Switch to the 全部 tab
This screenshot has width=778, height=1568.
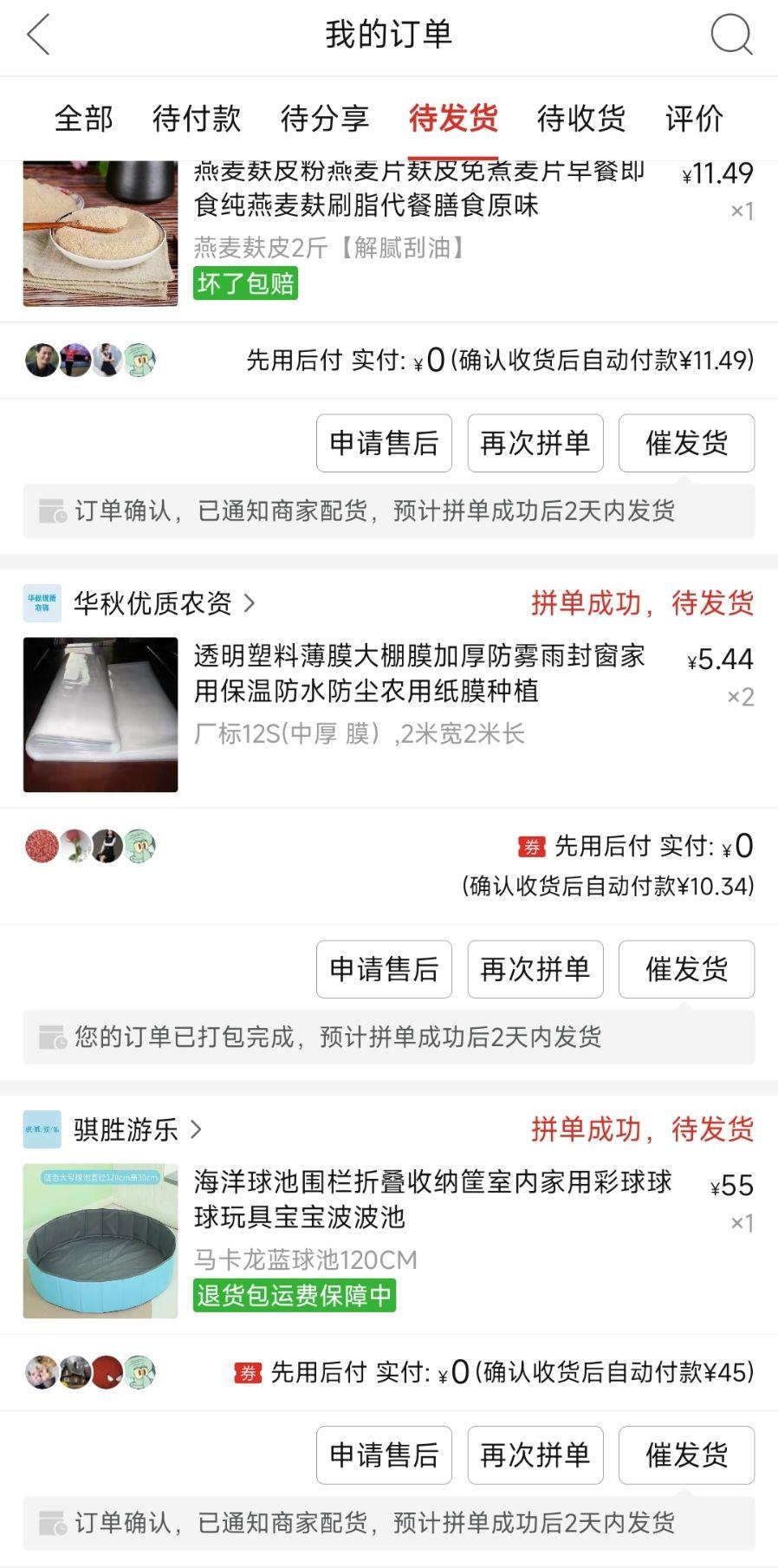83,119
